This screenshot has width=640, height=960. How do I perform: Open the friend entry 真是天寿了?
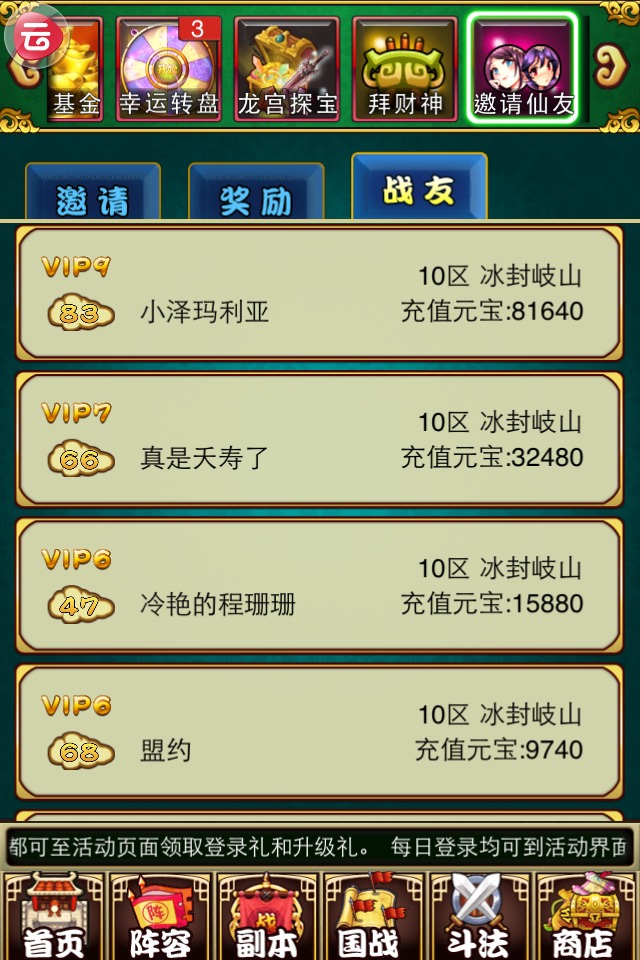[x=319, y=439]
